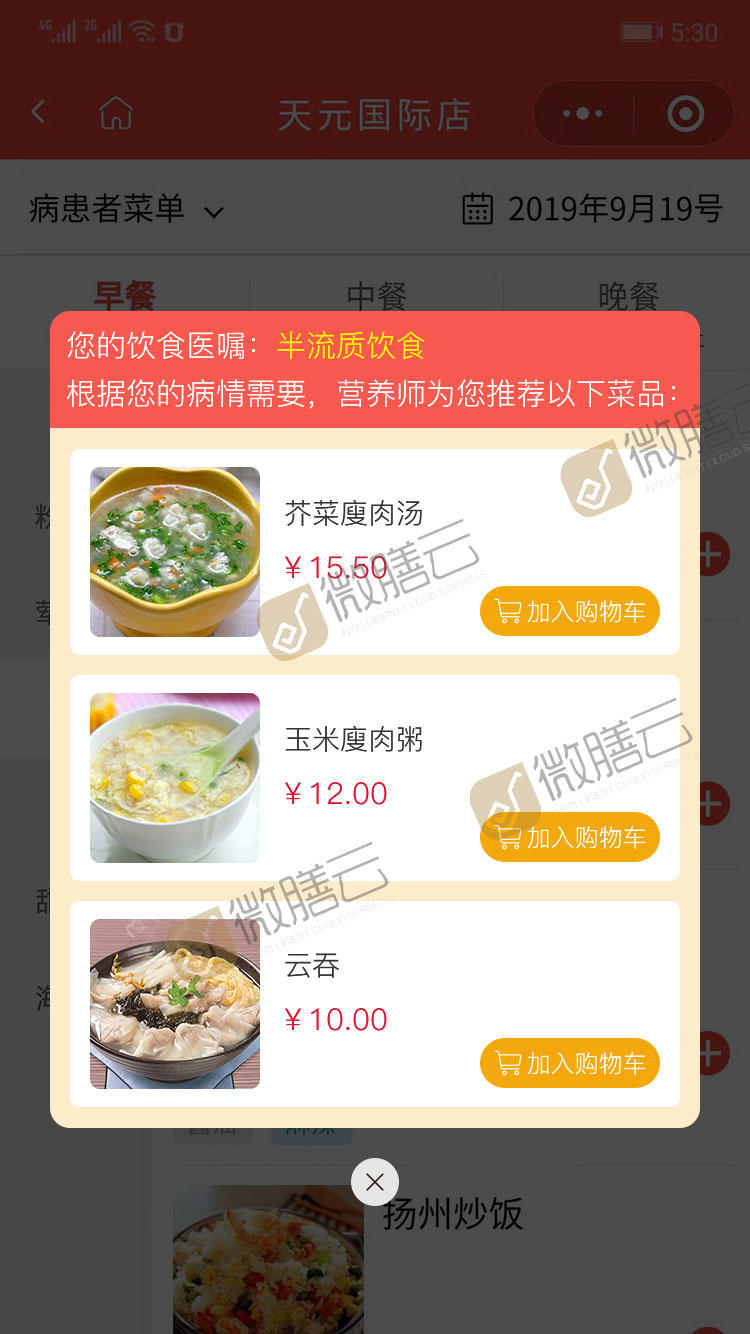Add 玉米廋肉粥 to the shopping cart
Viewport: 750px width, 1334px height.
pyautogui.click(x=570, y=837)
